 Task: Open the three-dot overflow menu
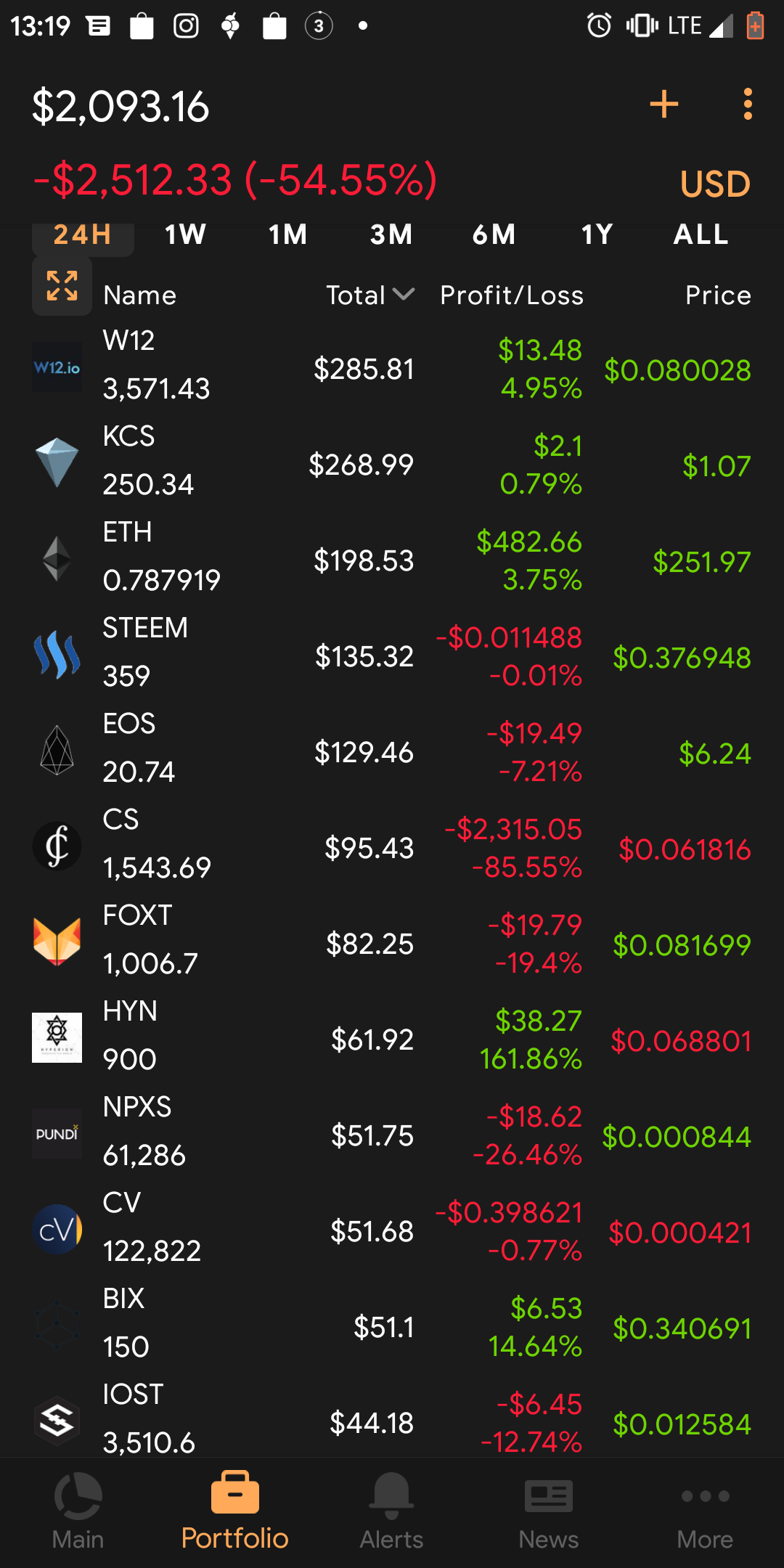coord(748,104)
